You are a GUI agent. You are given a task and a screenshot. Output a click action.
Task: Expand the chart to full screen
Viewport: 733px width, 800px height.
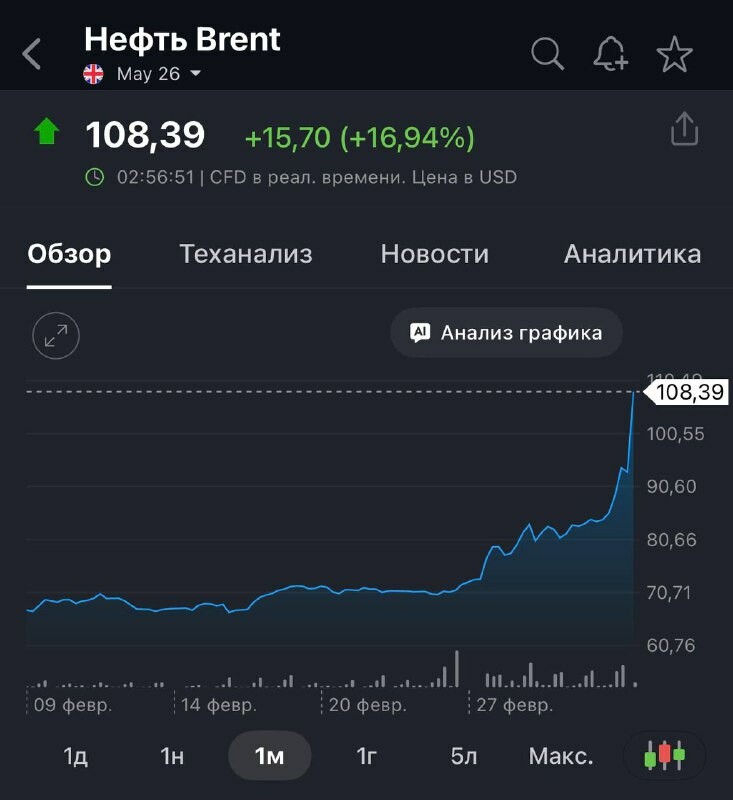56,336
